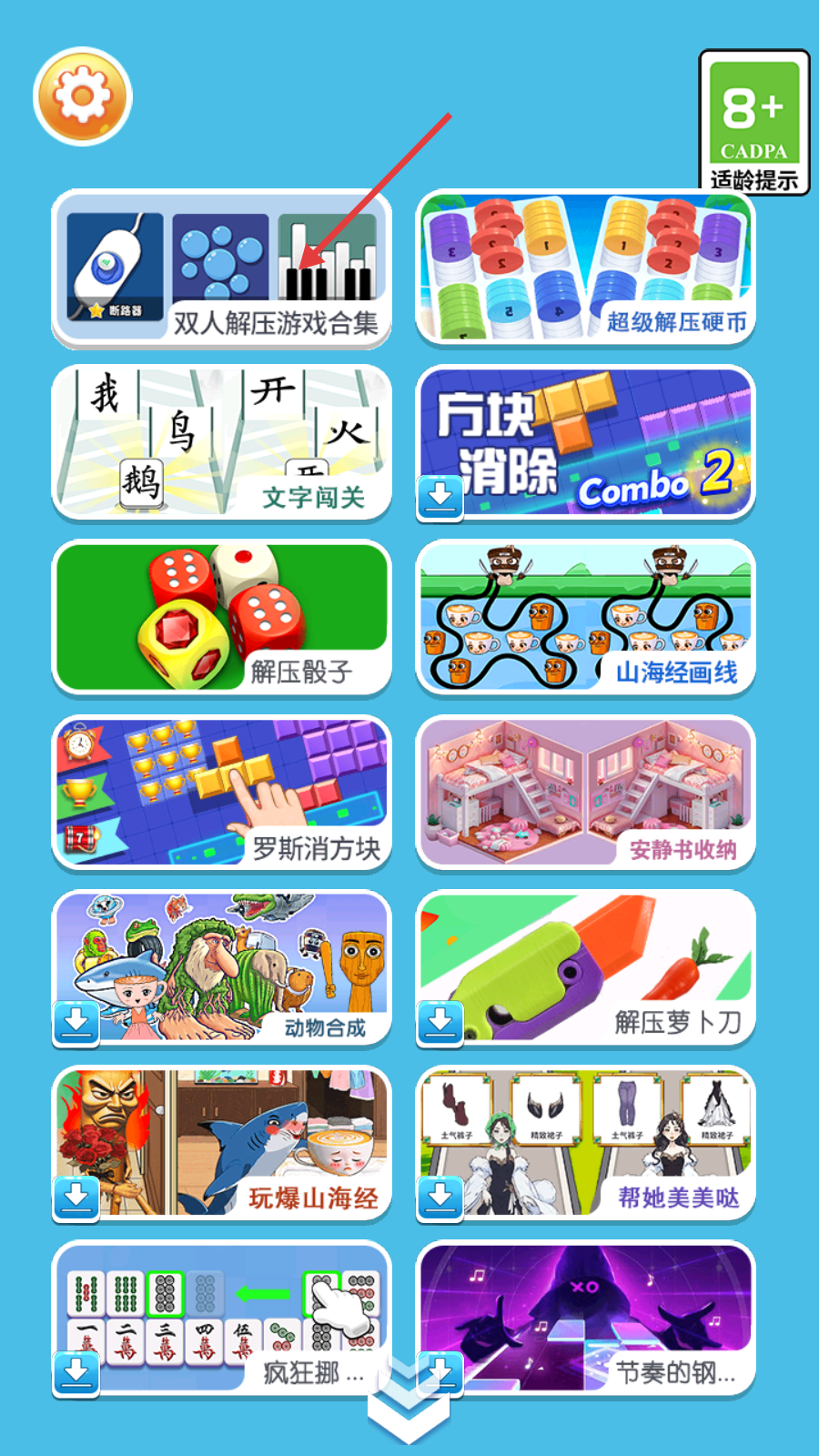Launch the 超级解压硬币 game
819x1456 pixels.
pyautogui.click(x=585, y=269)
